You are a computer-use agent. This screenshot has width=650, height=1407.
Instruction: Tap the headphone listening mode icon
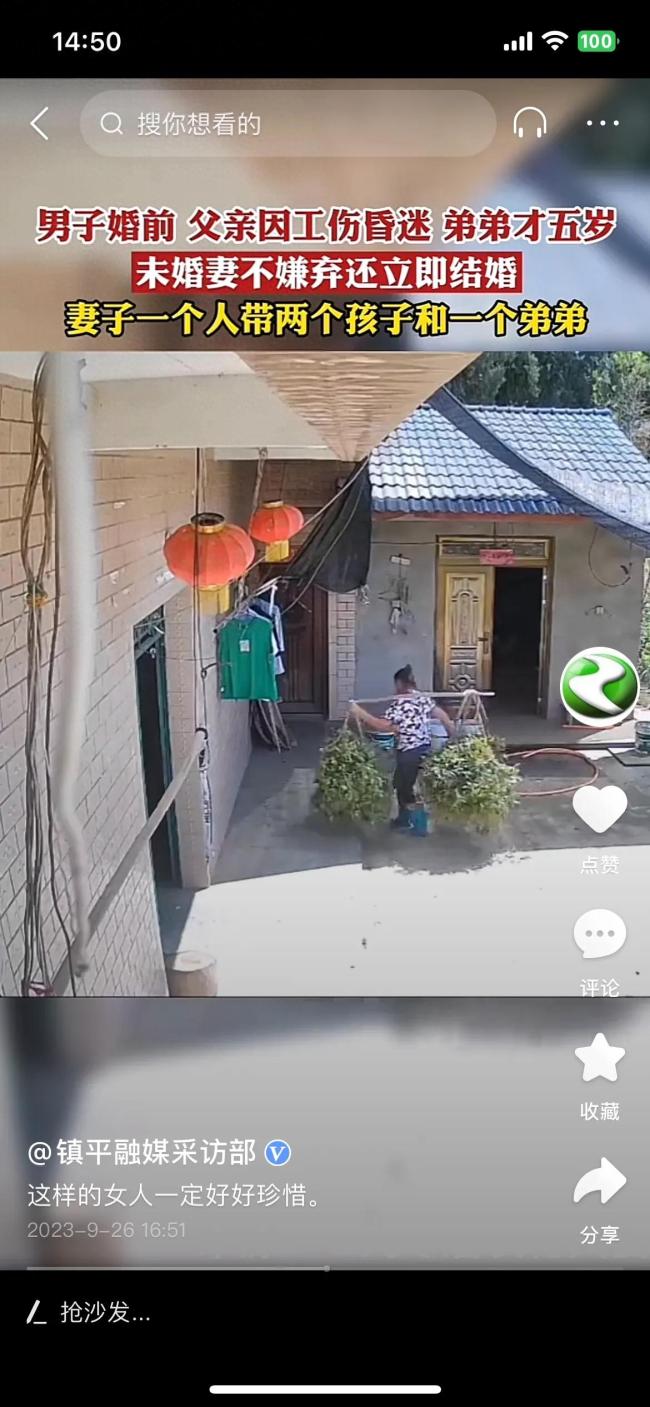530,124
